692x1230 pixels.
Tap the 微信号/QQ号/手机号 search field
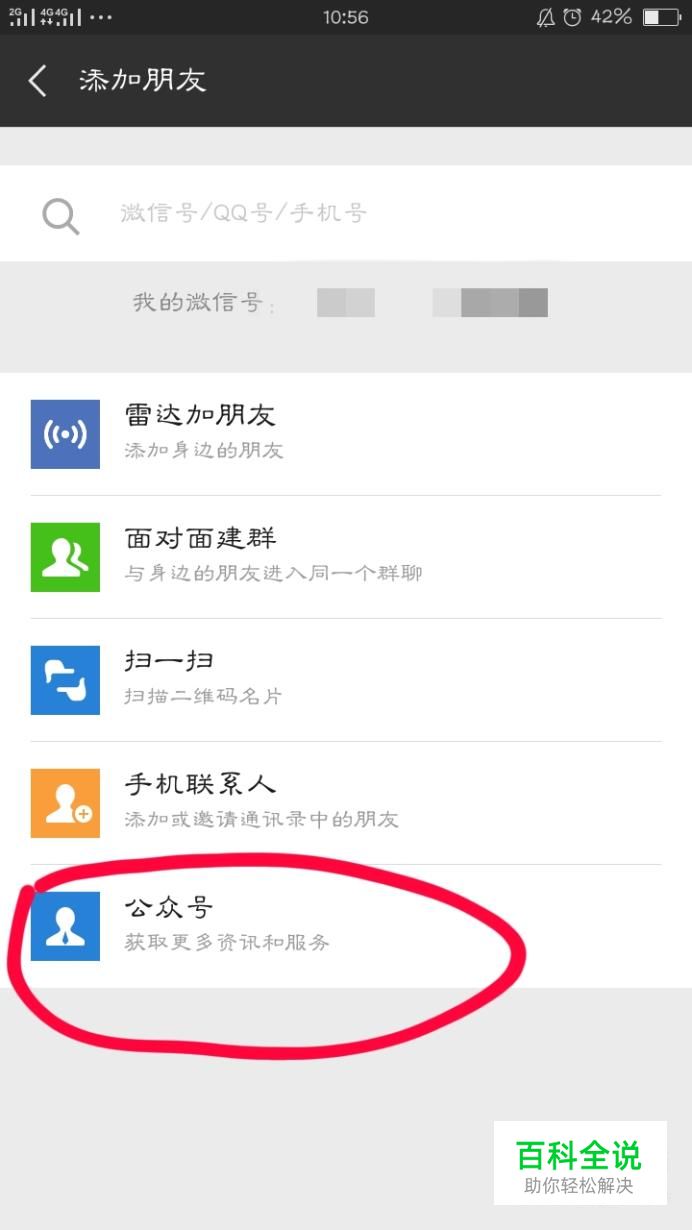click(x=346, y=213)
